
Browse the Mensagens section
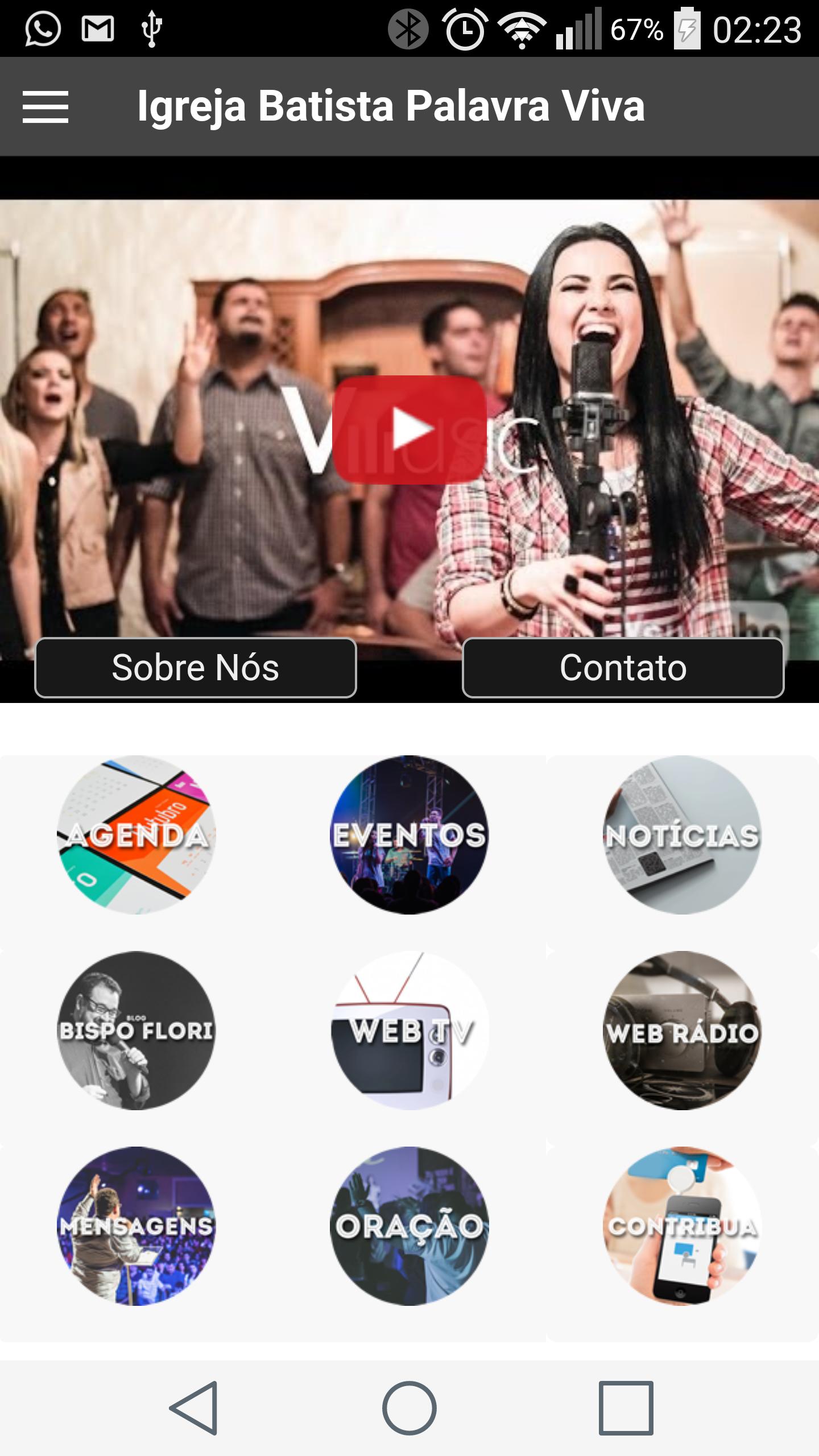click(x=136, y=1226)
